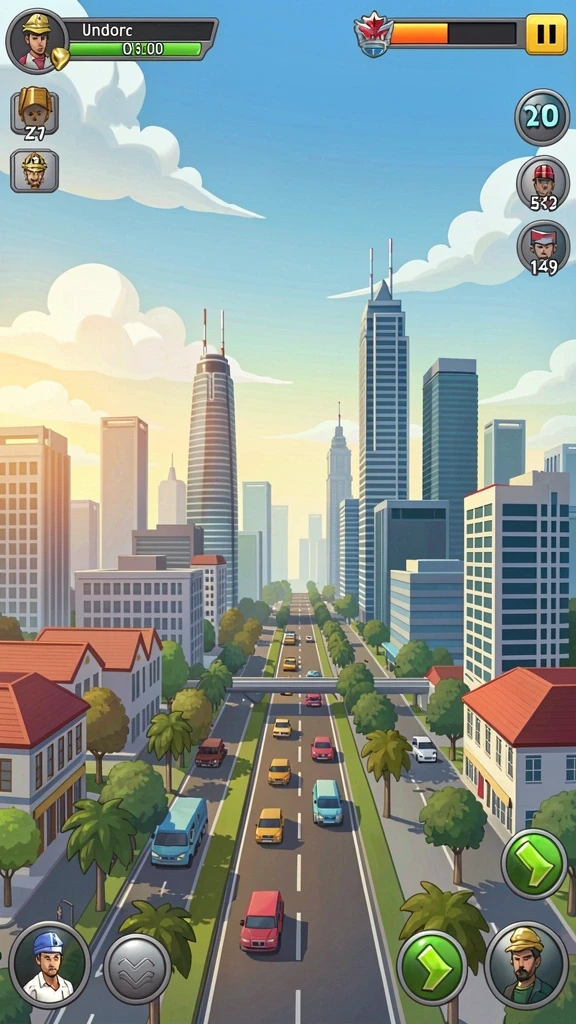Choose the character portrait labeled 149
576x1024 pixels.
pyautogui.click(x=543, y=248)
